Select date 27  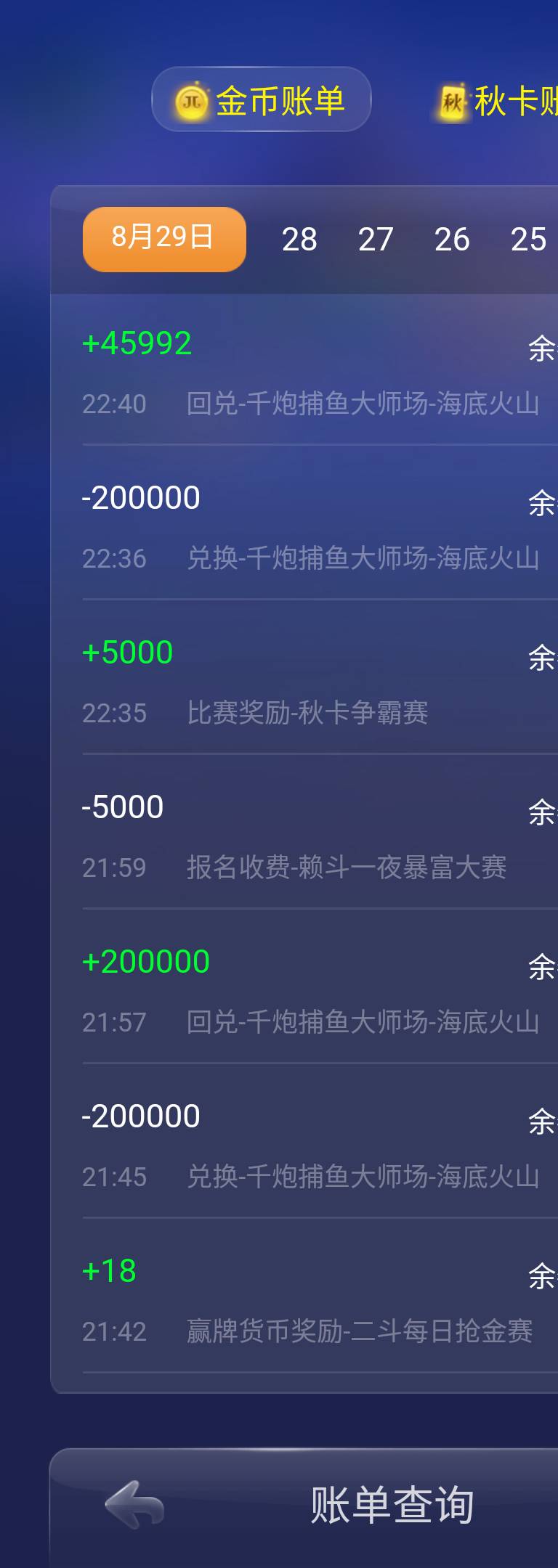(376, 240)
